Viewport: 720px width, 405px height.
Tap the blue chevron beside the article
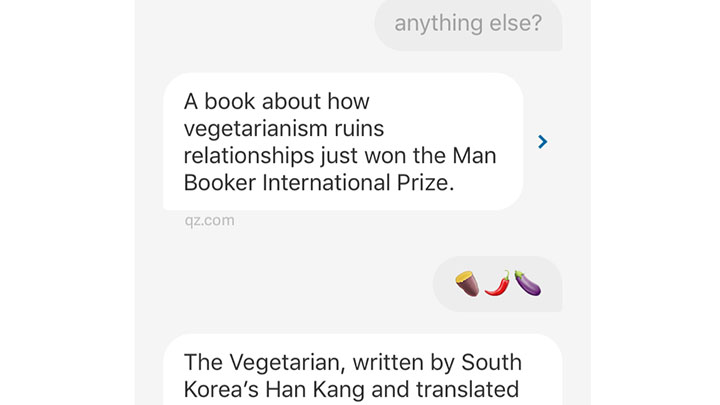point(542,142)
